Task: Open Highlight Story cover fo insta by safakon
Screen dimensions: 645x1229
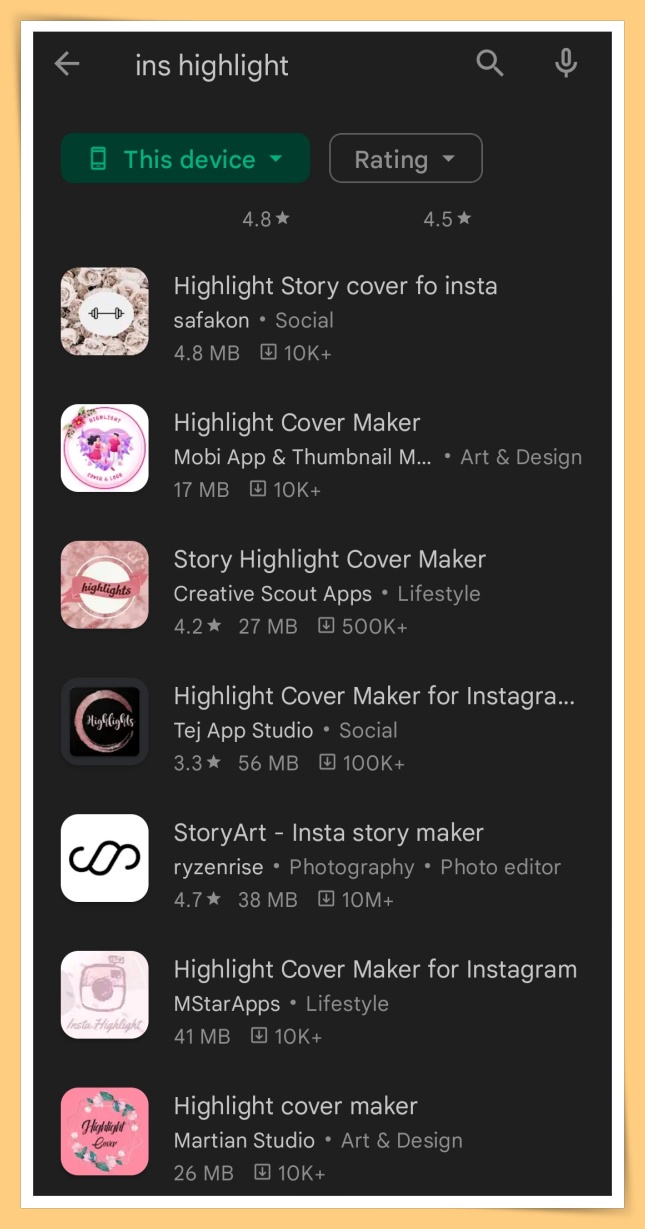Action: tap(335, 287)
